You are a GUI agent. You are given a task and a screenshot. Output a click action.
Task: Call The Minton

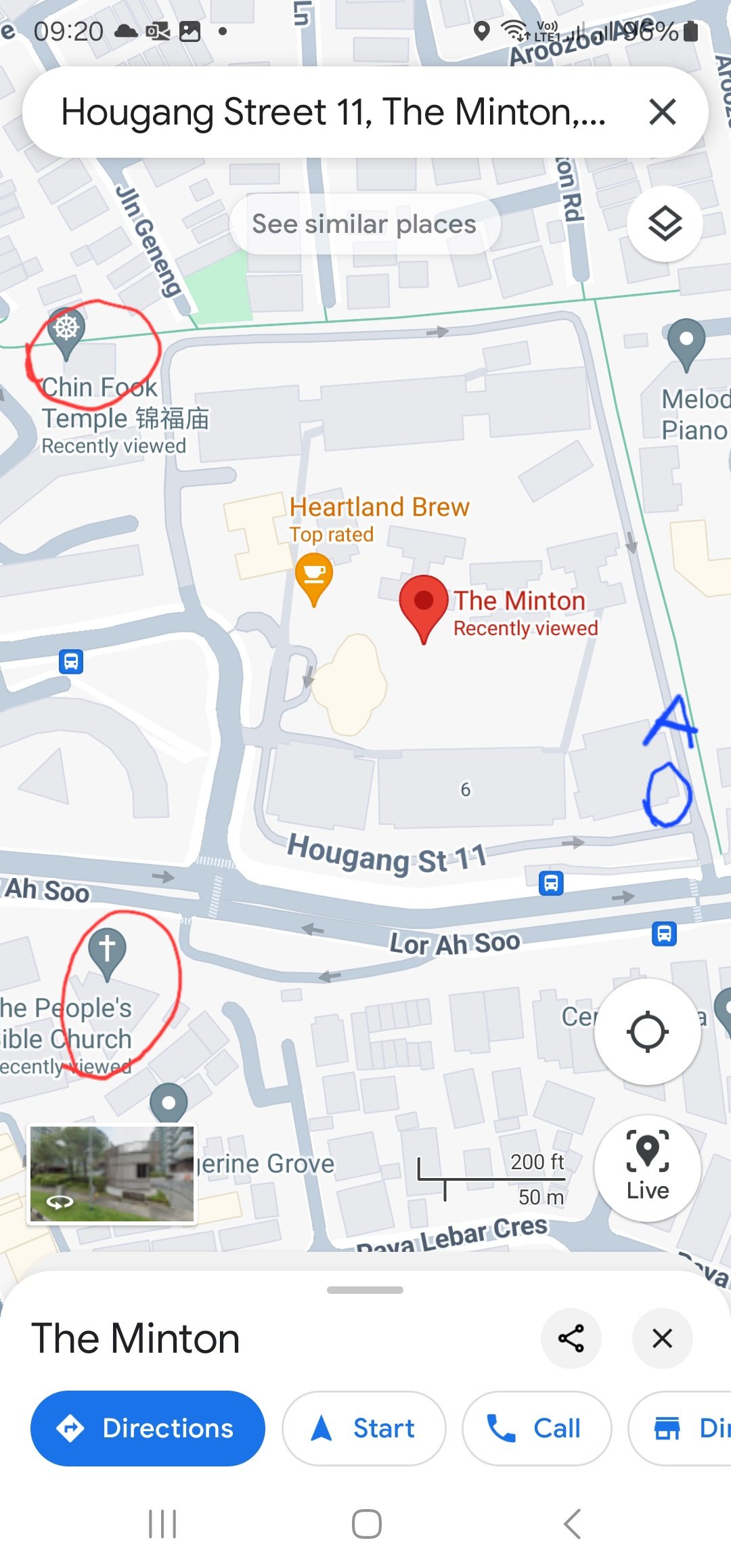(536, 1428)
